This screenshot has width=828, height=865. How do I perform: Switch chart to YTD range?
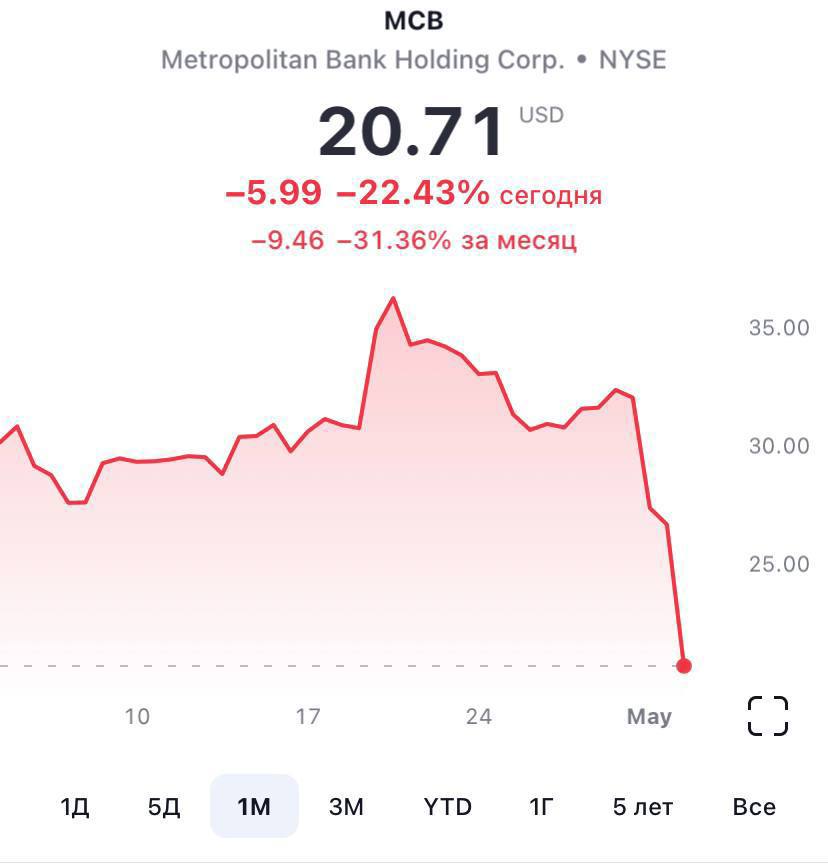point(447,807)
